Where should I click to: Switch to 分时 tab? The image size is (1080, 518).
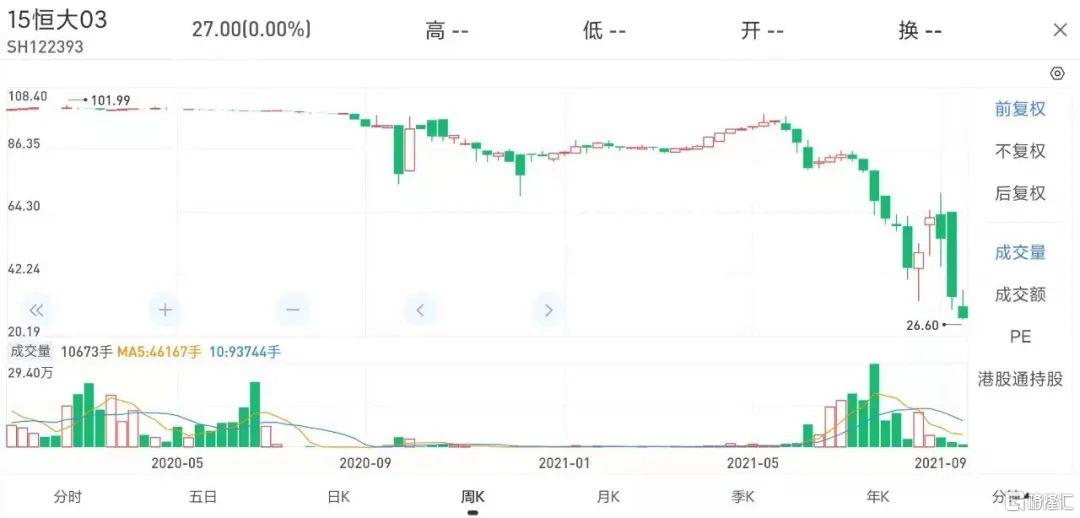67,496
